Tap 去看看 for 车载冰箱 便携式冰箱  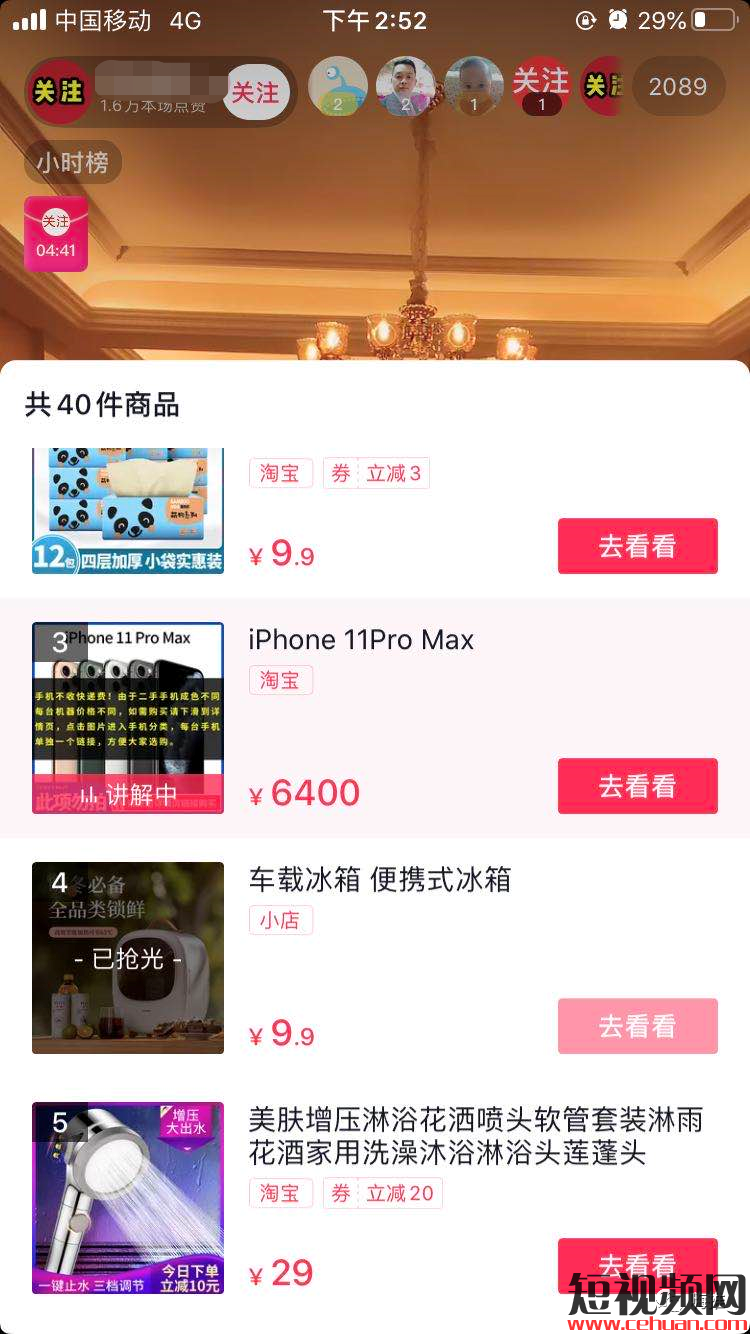click(x=637, y=1026)
